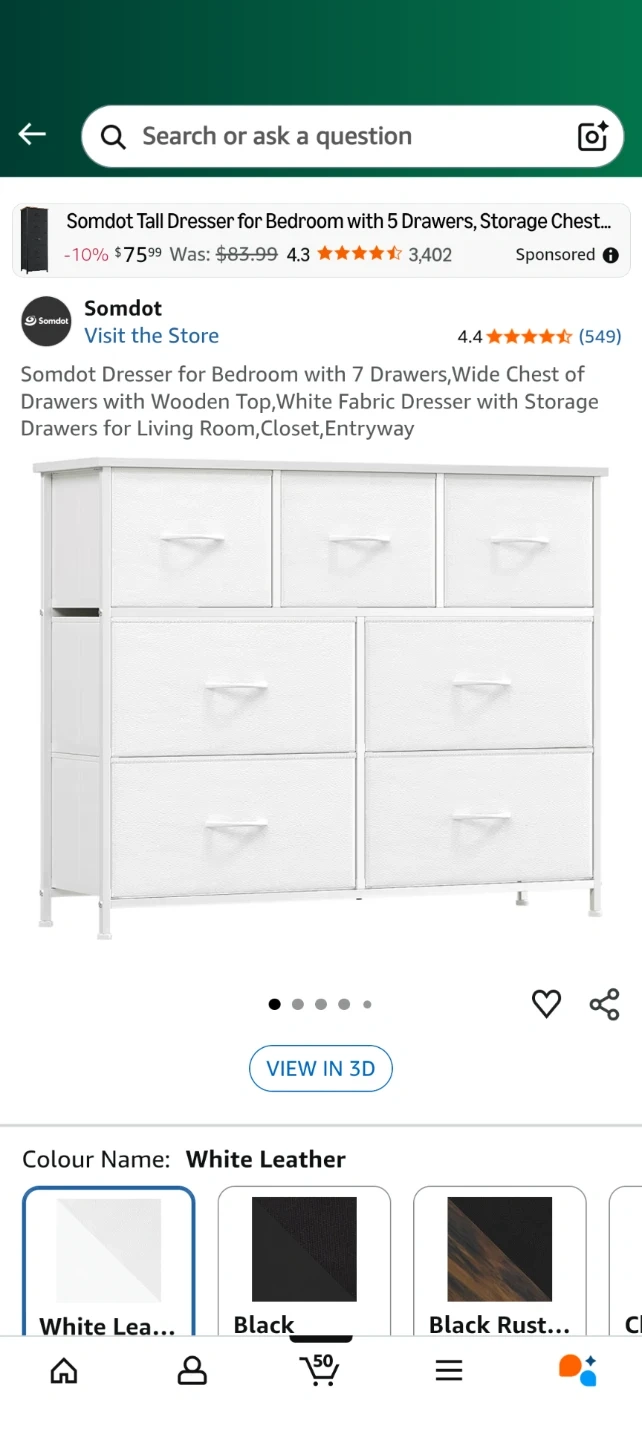Add this dresser to wish list
This screenshot has height=1440, width=642.
point(546,1004)
